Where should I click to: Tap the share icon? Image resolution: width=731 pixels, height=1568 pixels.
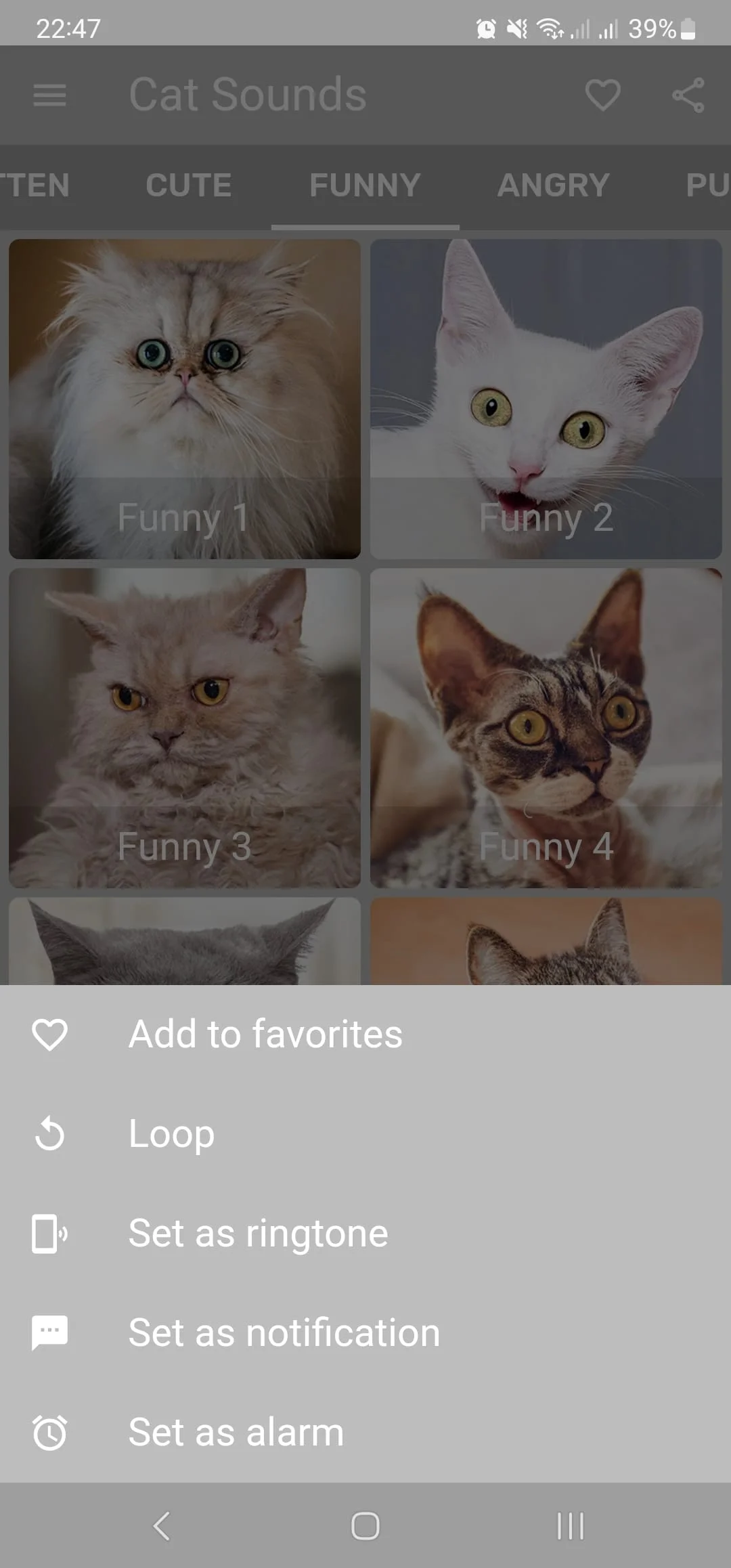pyautogui.click(x=688, y=95)
